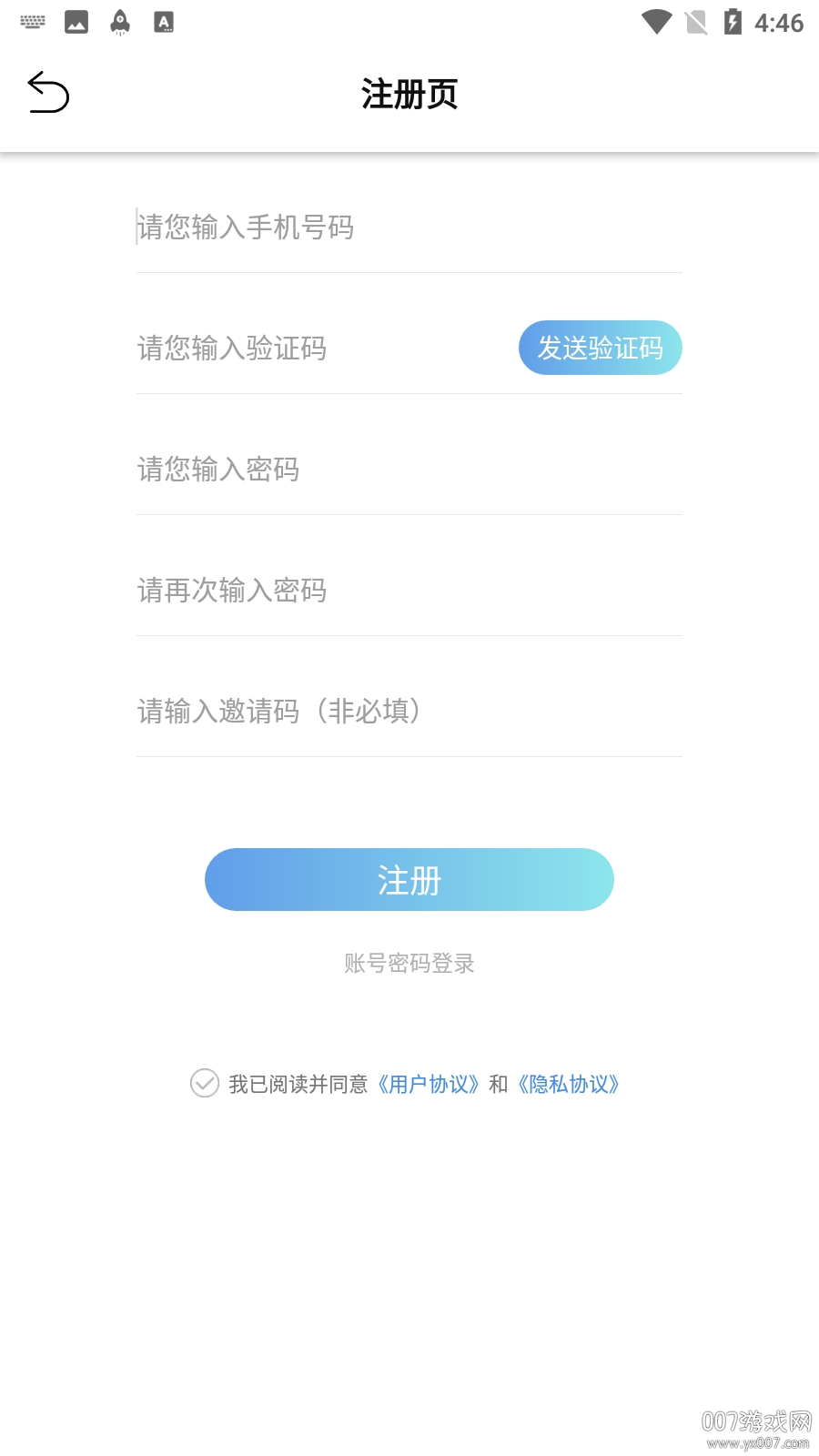Tap the '发送验证码' send code button

600,348
